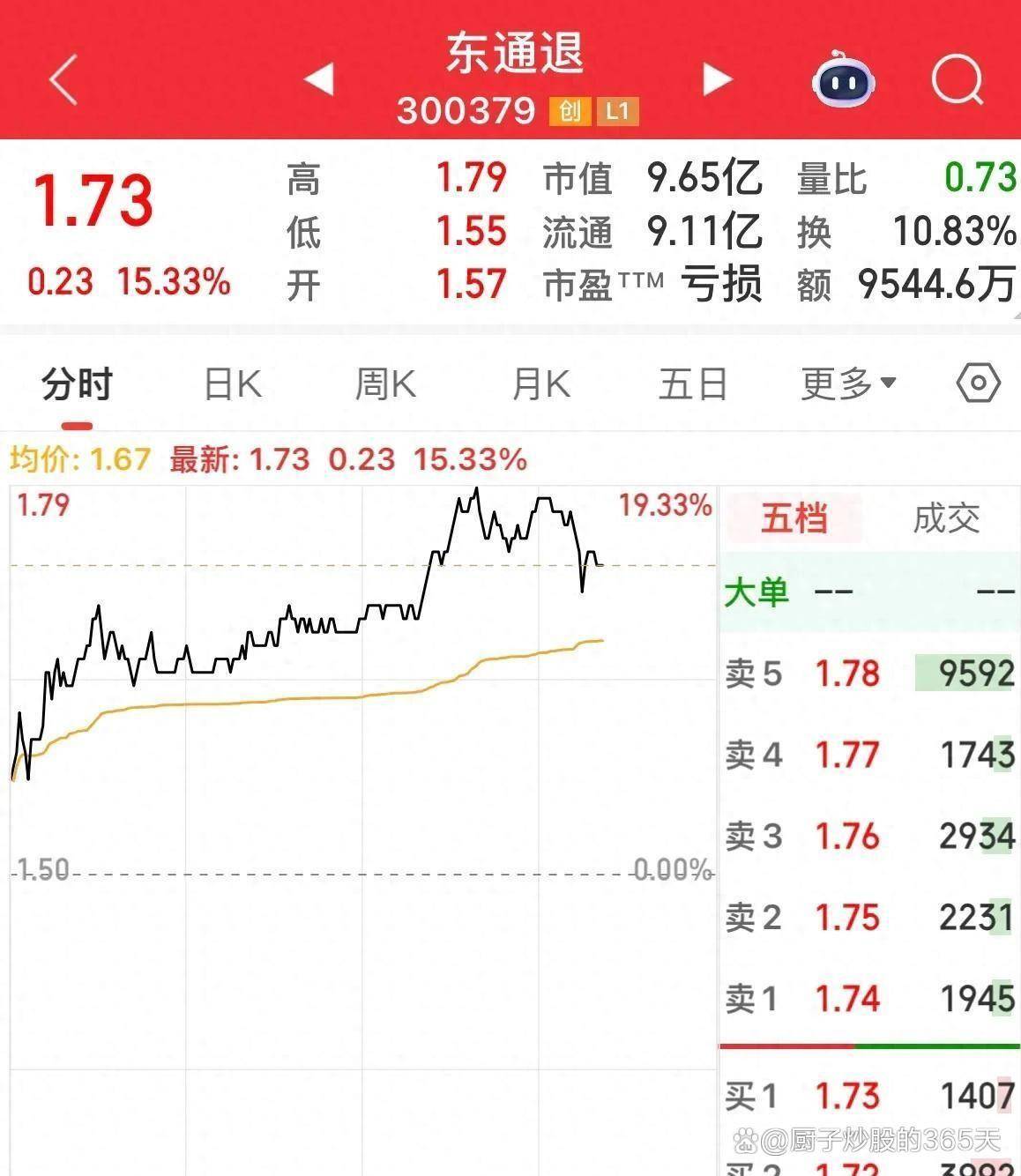Screen dimensions: 1021x1176
Task: Go back using the header arrow
Action: (x=64, y=79)
